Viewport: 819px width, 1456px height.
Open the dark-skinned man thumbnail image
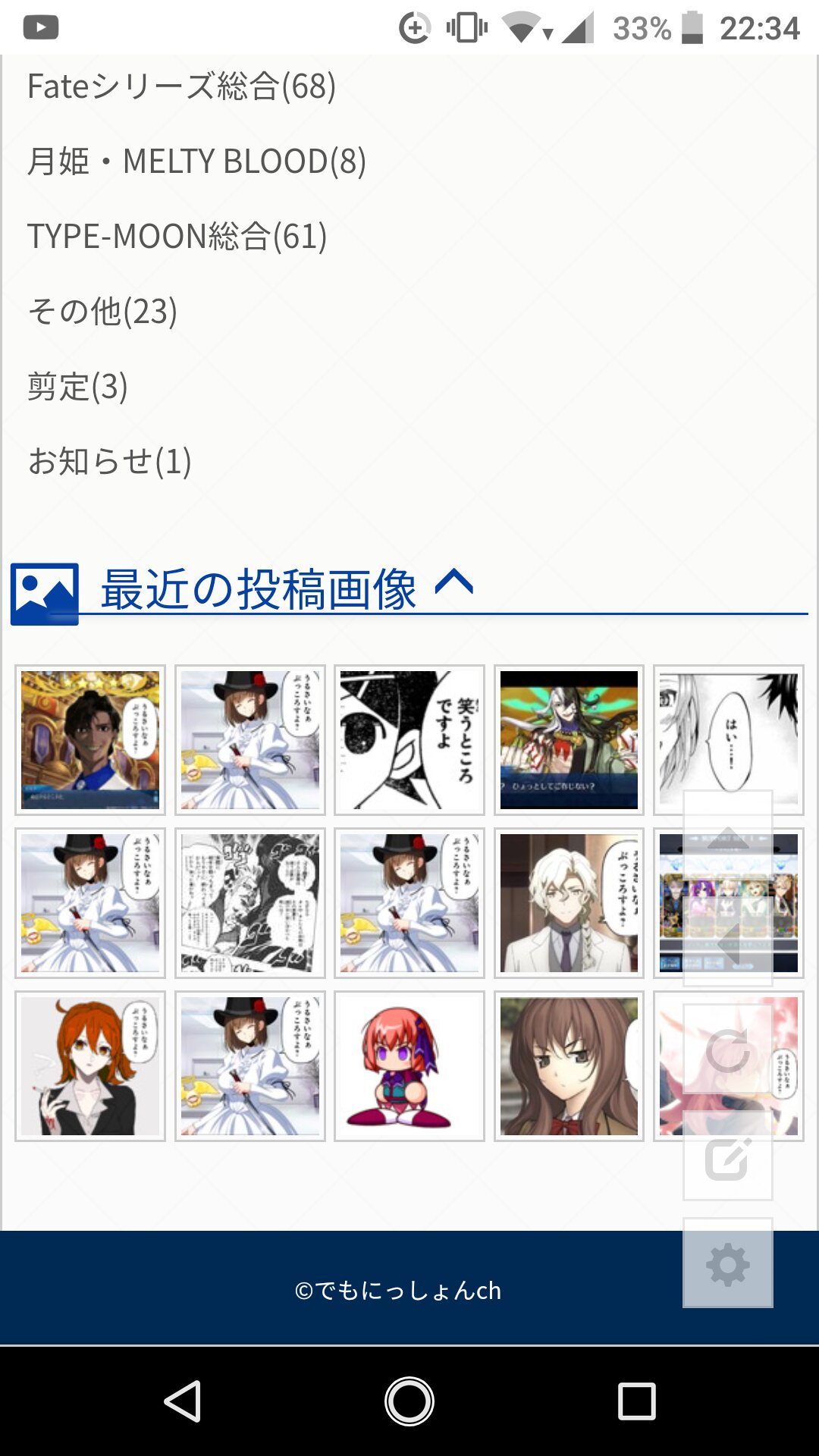[x=90, y=740]
